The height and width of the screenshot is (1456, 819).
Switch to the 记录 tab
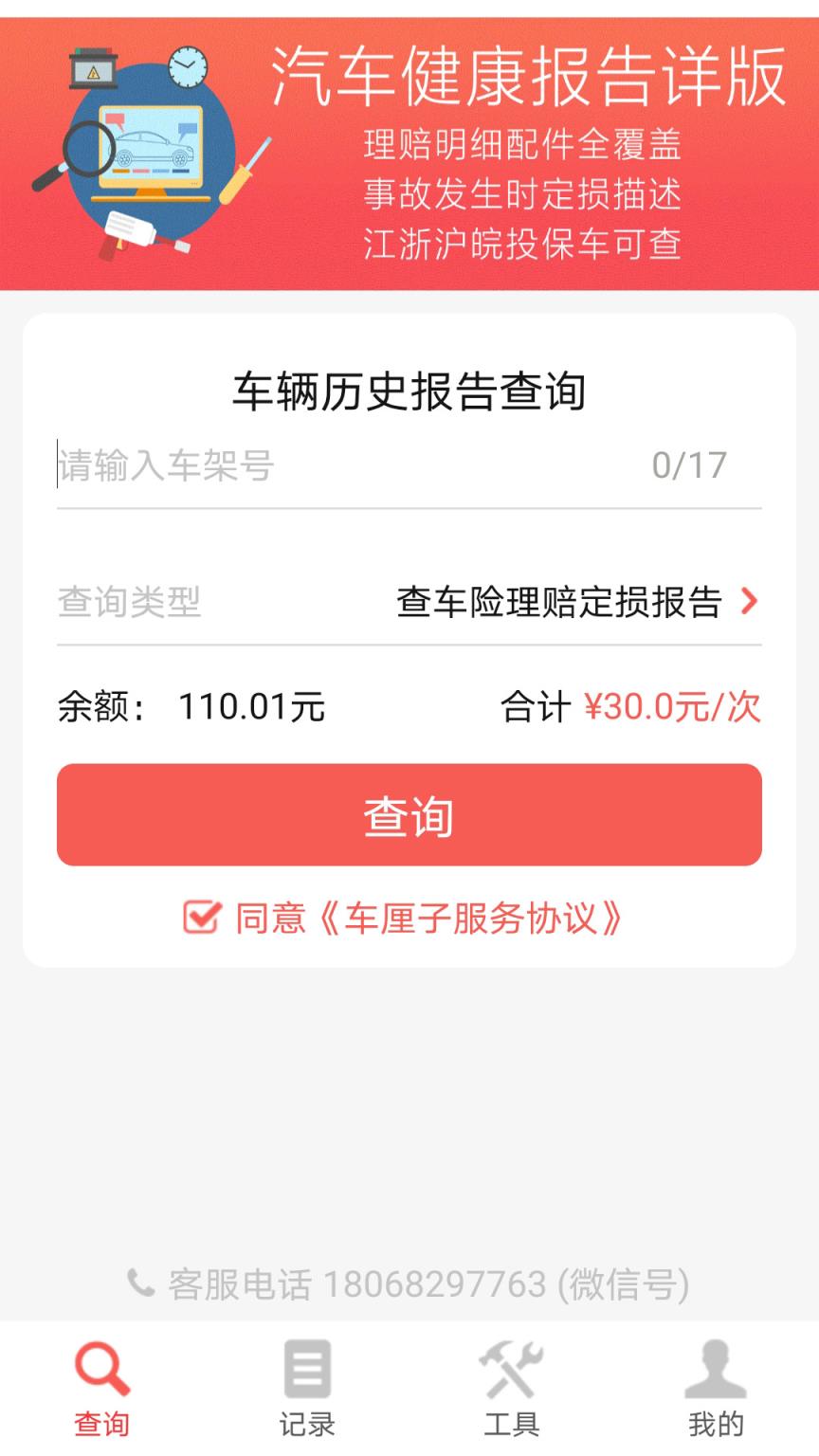click(306, 1421)
